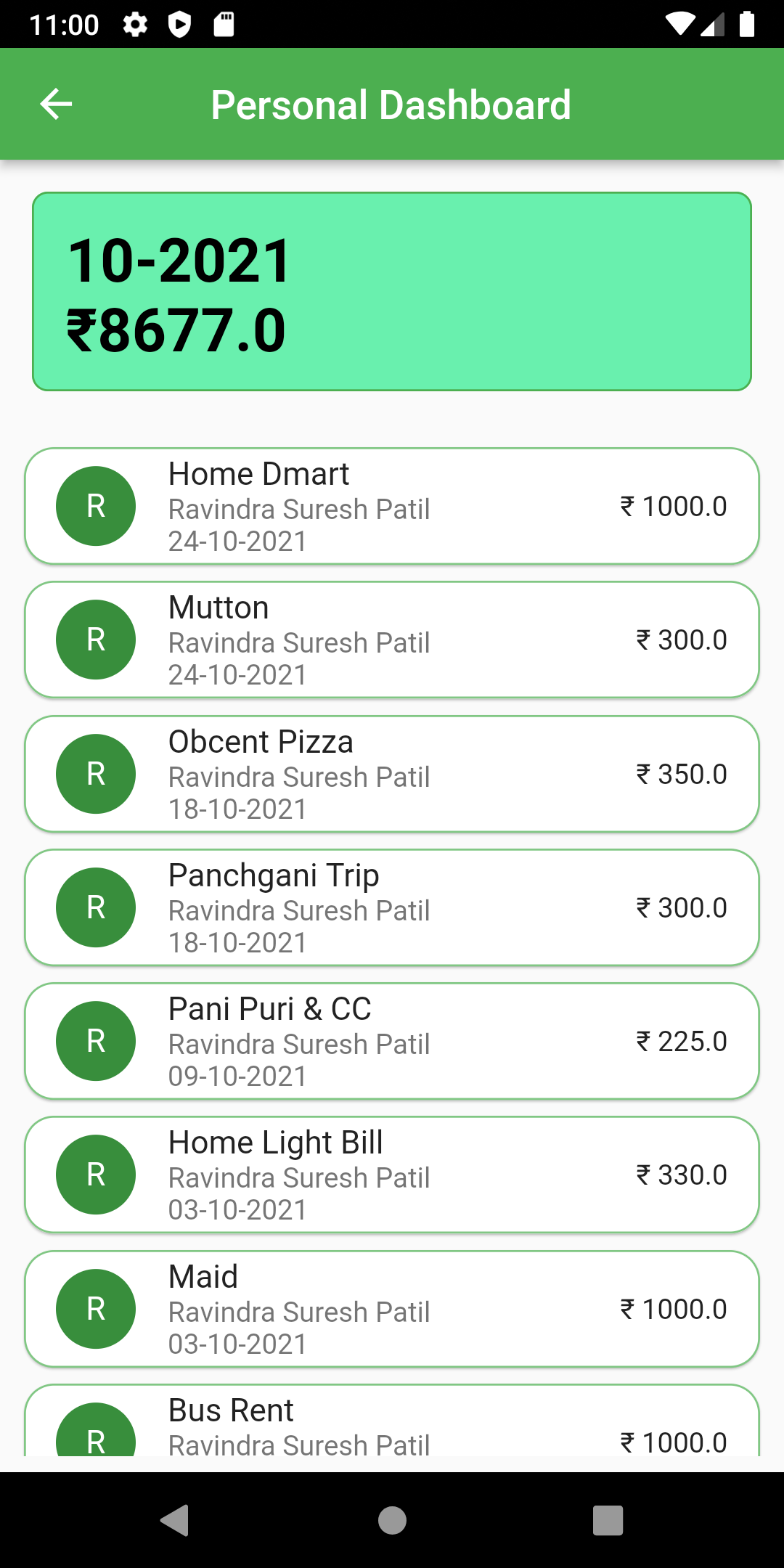Open the Maid expense entry
The image size is (784, 1568).
[392, 1309]
